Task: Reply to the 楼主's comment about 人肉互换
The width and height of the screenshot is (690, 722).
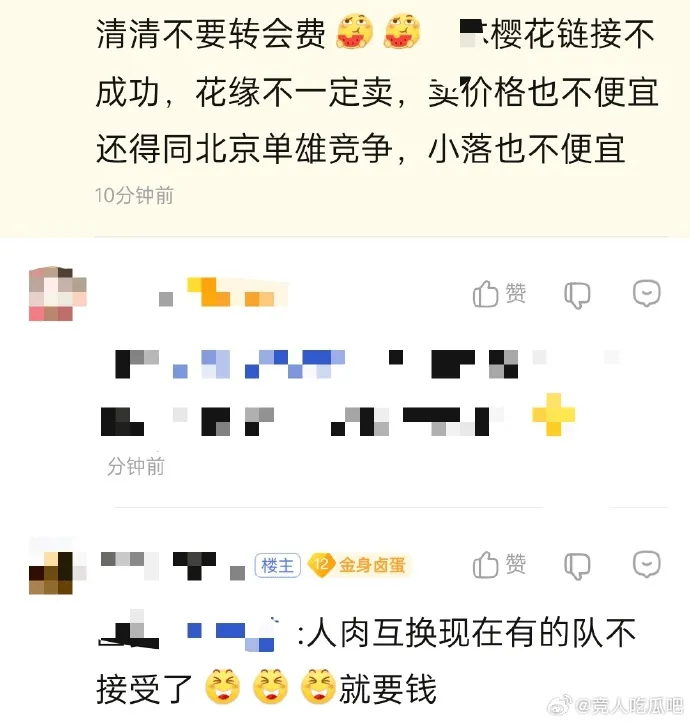Action: click(647, 564)
